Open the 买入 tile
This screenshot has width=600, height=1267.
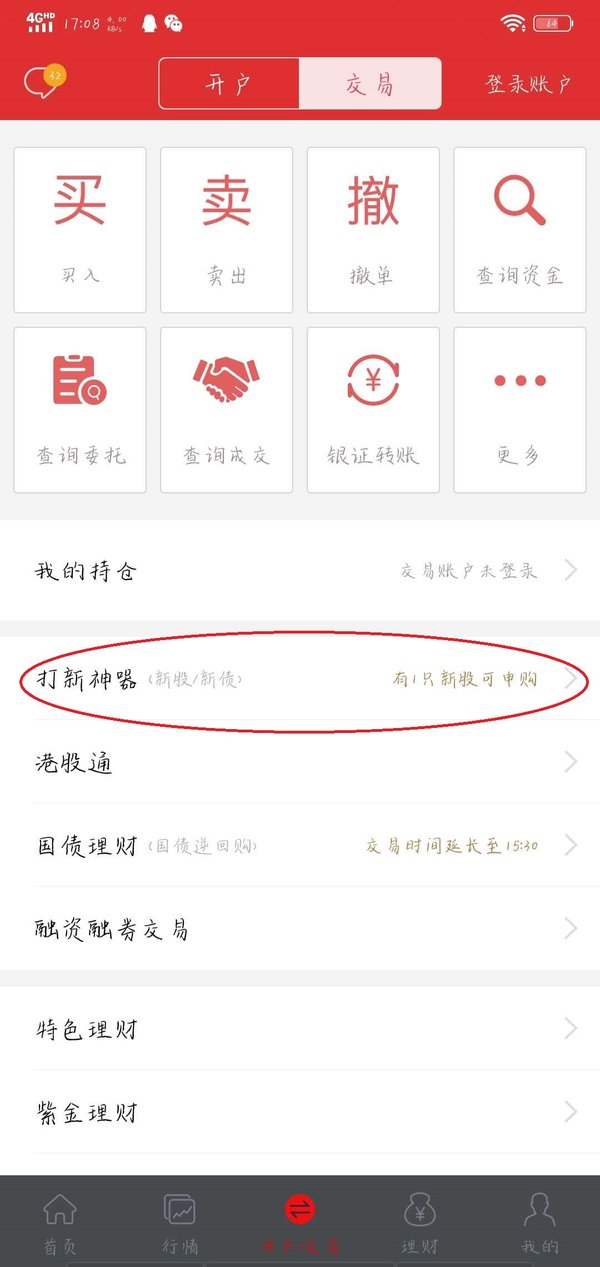click(80, 230)
